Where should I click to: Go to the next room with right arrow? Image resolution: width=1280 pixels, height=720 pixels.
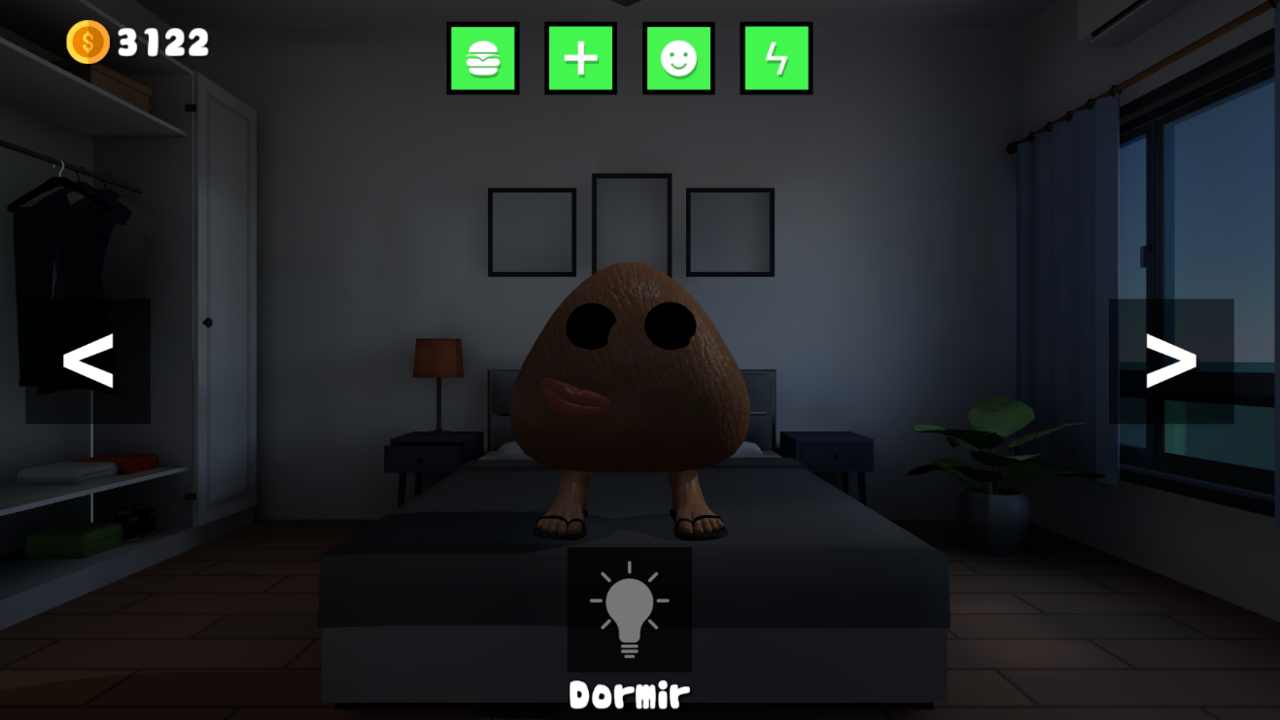coord(1170,361)
